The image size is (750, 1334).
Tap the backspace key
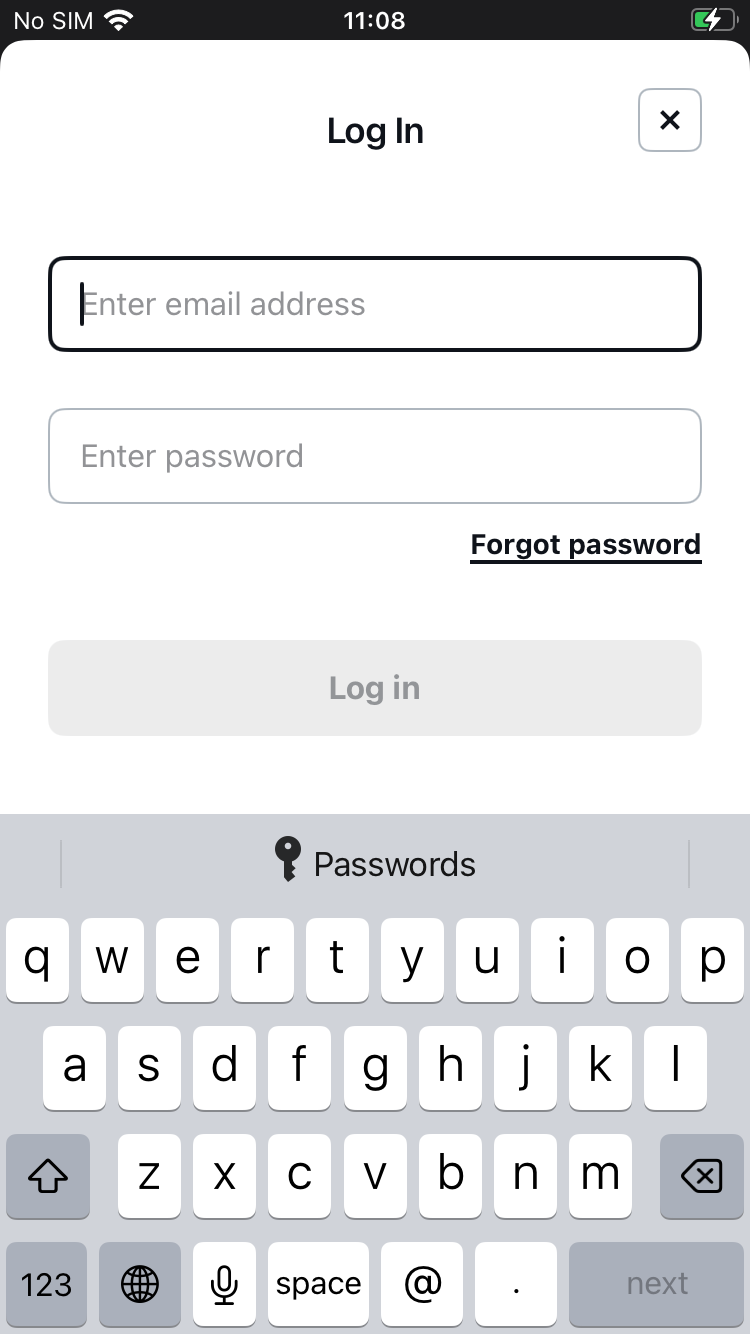tap(702, 1176)
